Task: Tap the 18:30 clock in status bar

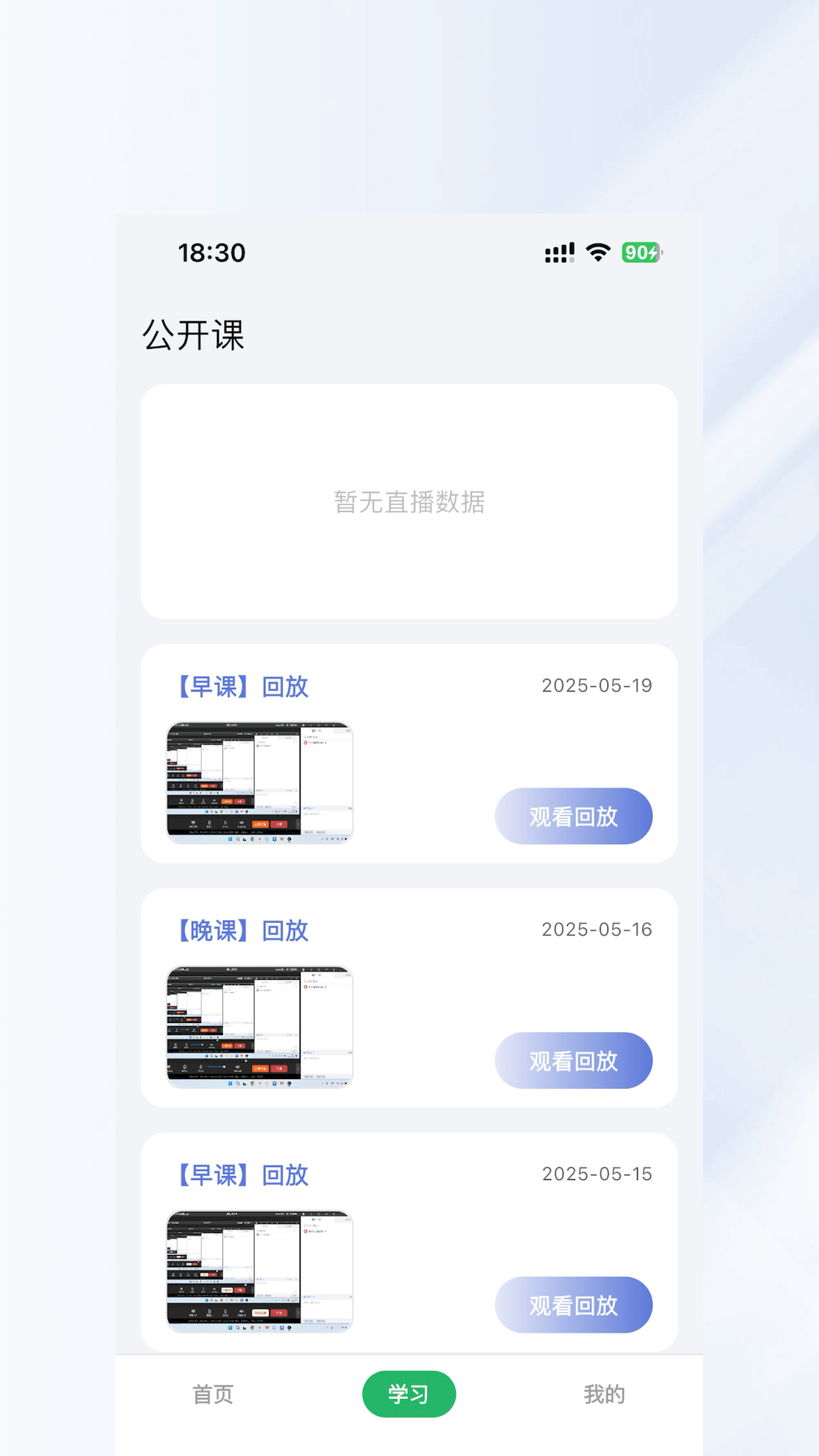Action: pyautogui.click(x=210, y=252)
